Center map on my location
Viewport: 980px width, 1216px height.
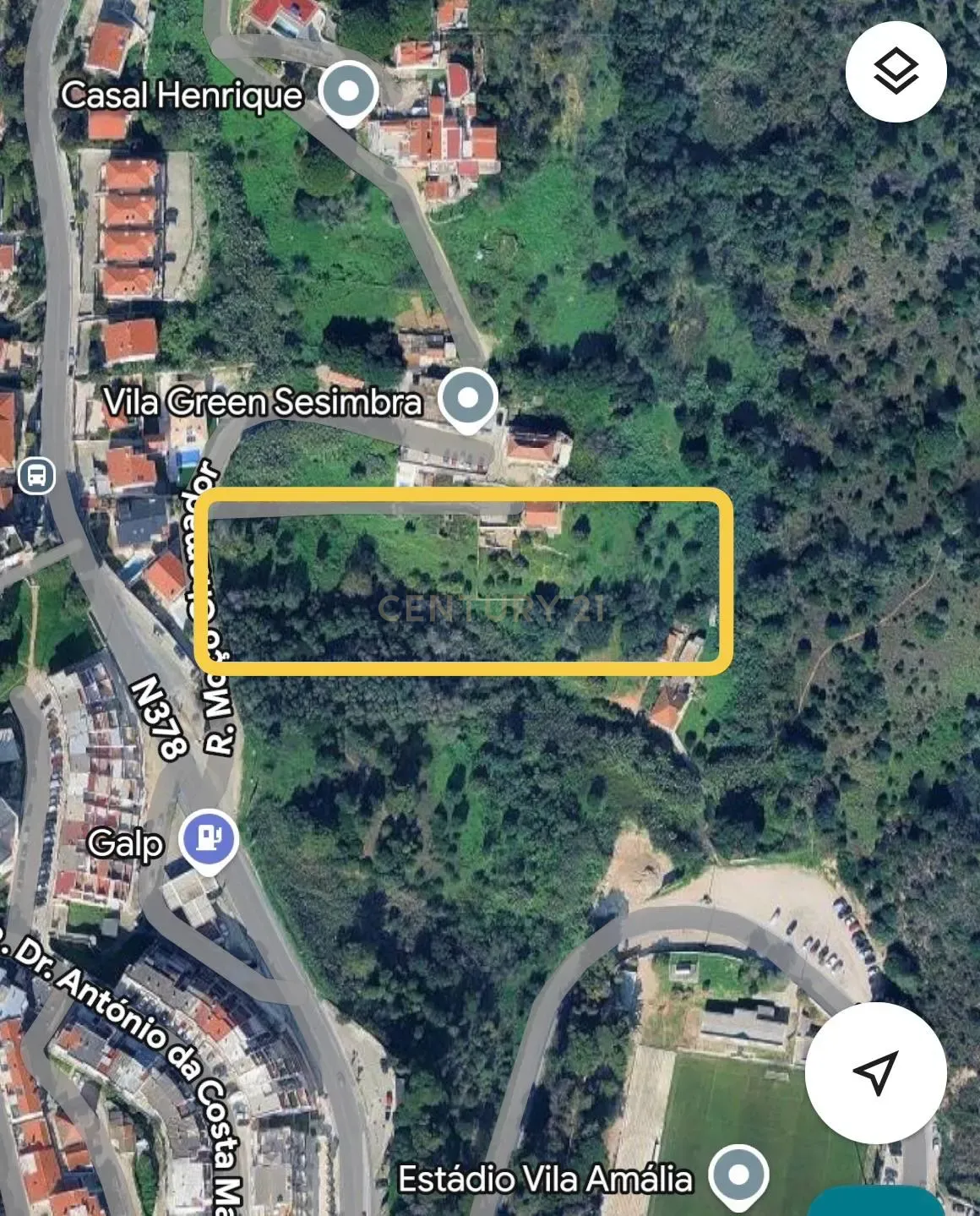[874, 1073]
